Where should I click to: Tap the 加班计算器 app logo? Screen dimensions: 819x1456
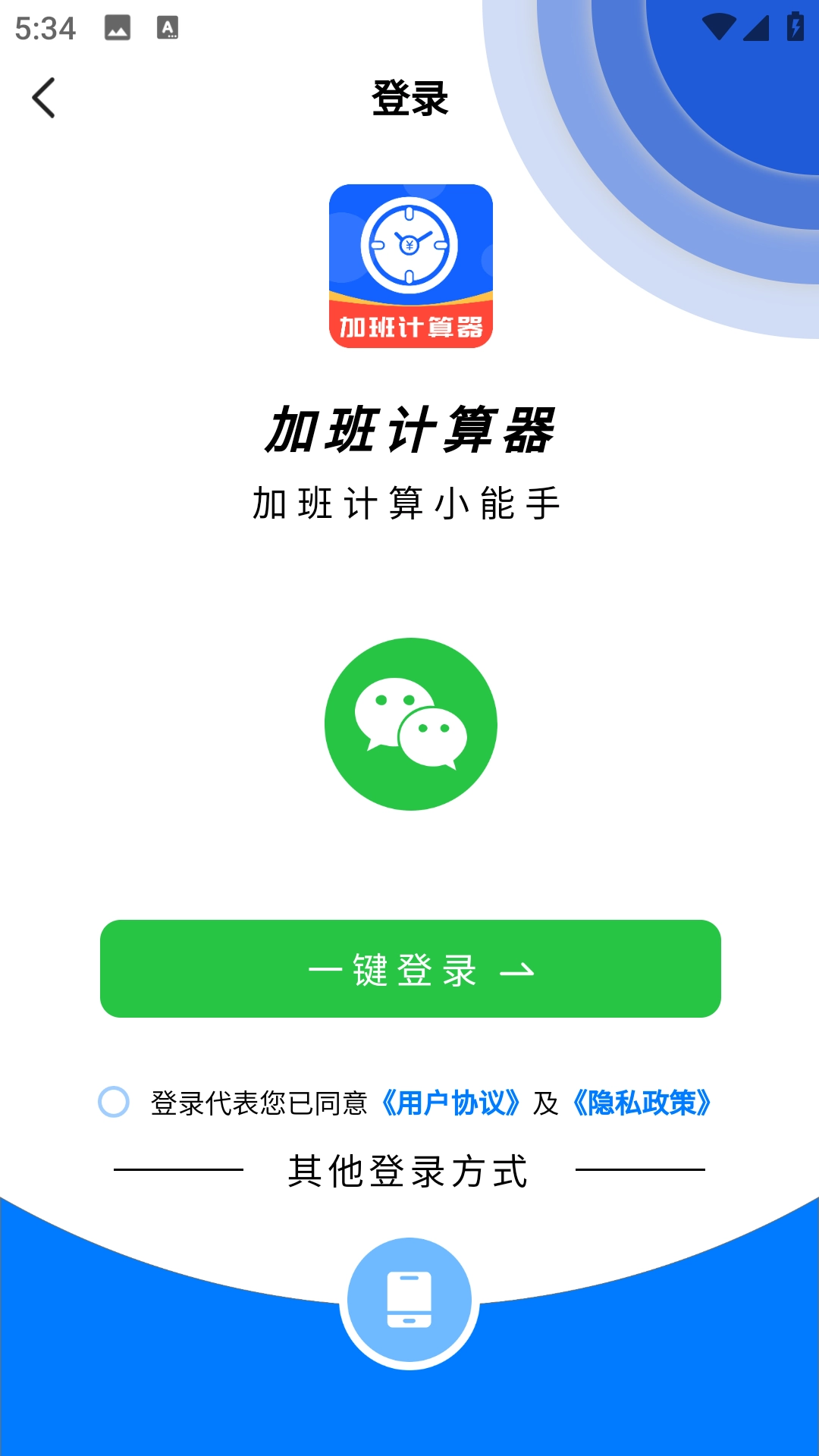coord(409,265)
